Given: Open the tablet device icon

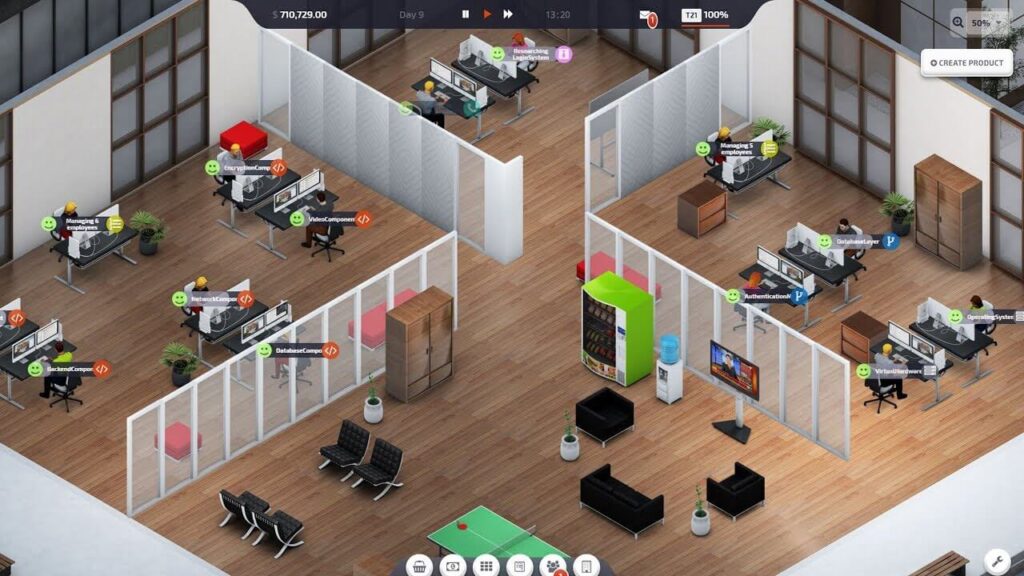Looking at the screenshot, I should (586, 565).
